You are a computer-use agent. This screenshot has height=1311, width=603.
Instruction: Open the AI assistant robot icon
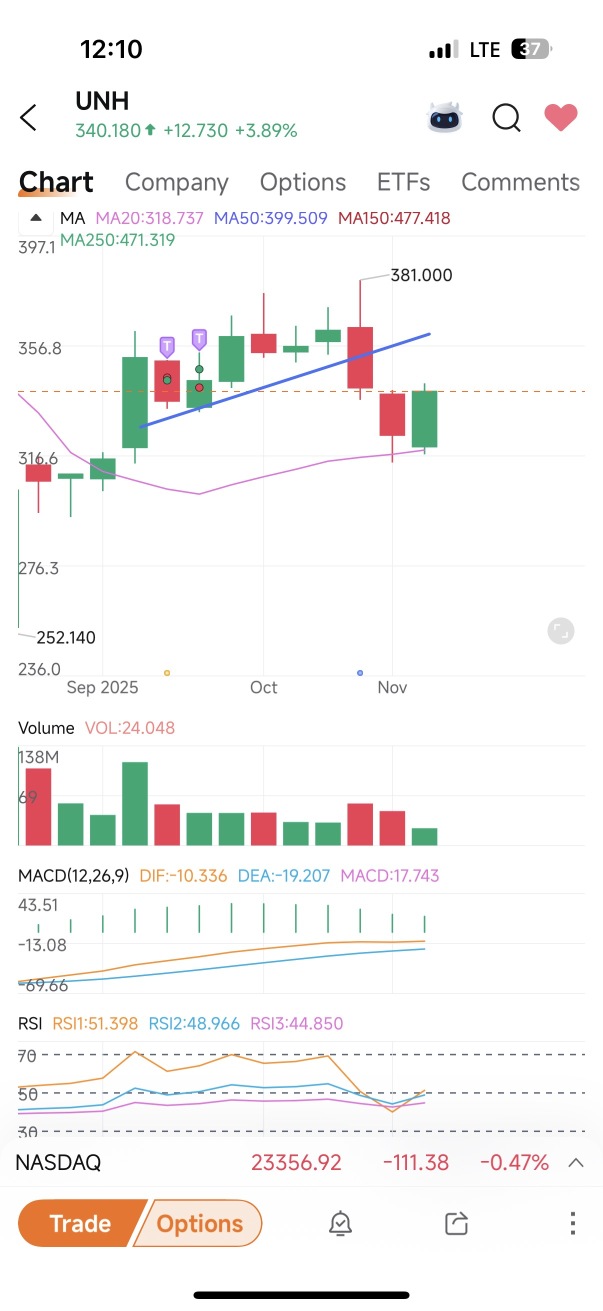tap(445, 118)
